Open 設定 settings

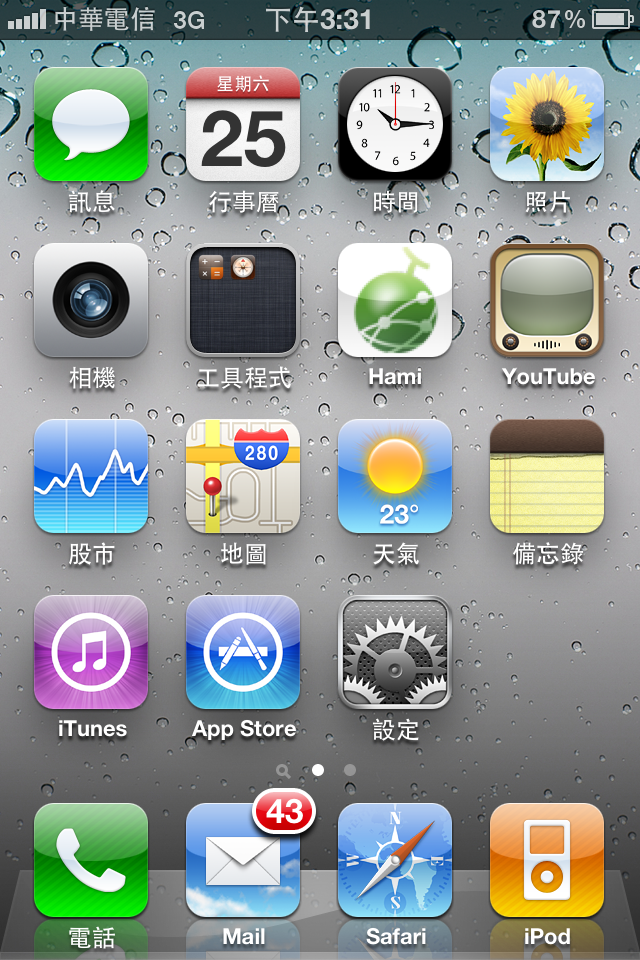[x=395, y=652]
